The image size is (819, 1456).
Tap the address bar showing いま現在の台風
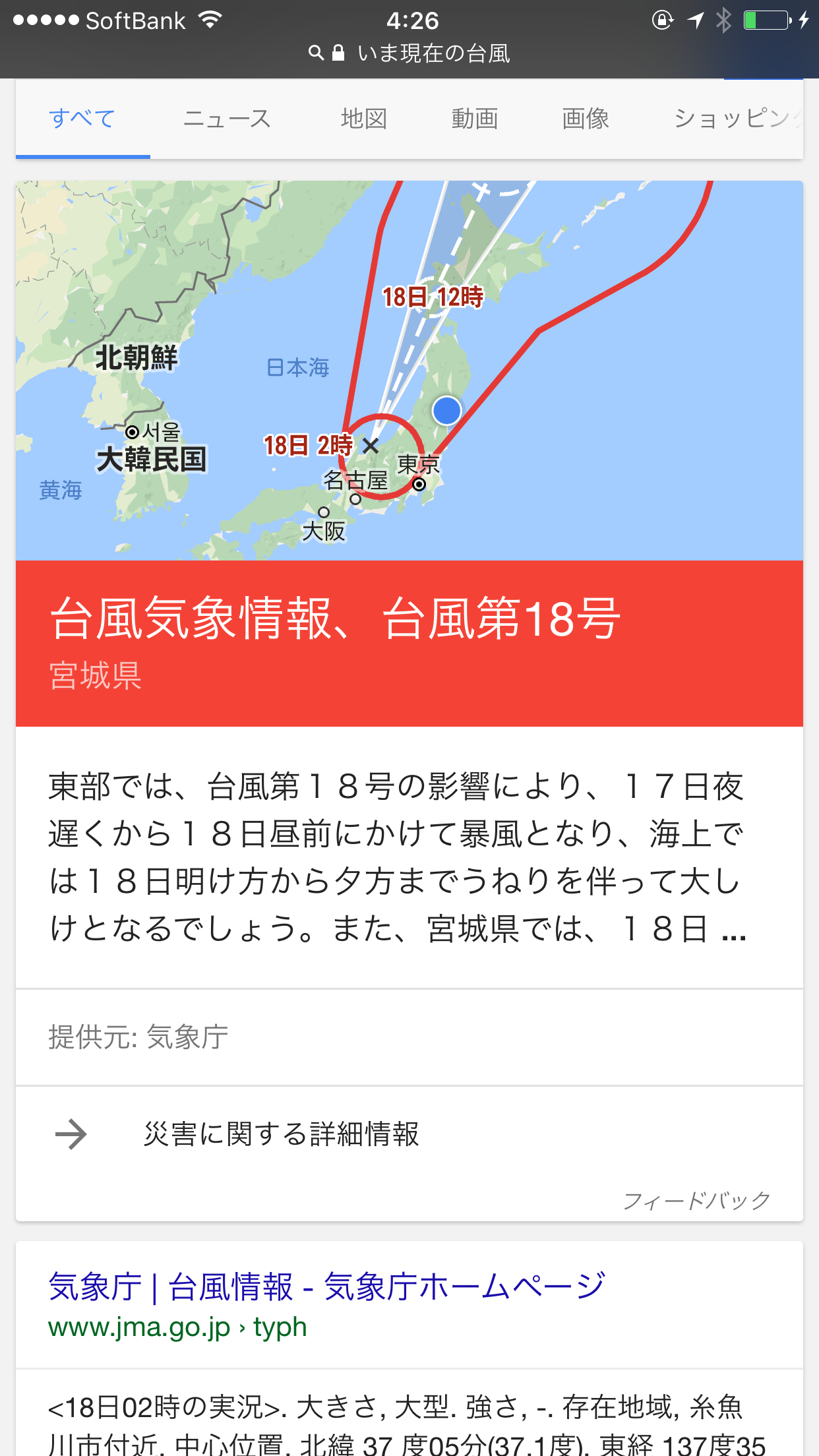coord(410,53)
